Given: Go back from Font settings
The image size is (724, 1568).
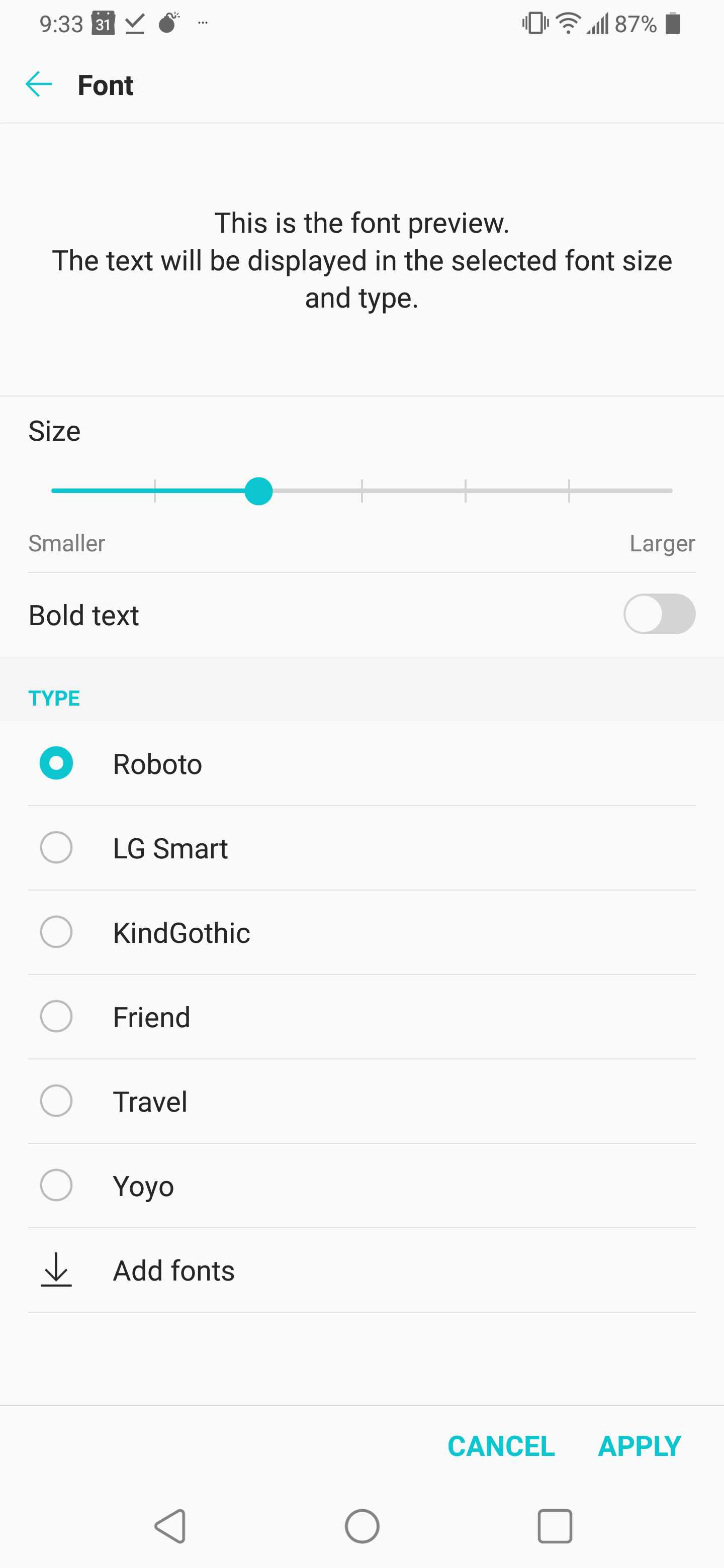Looking at the screenshot, I should [x=39, y=84].
